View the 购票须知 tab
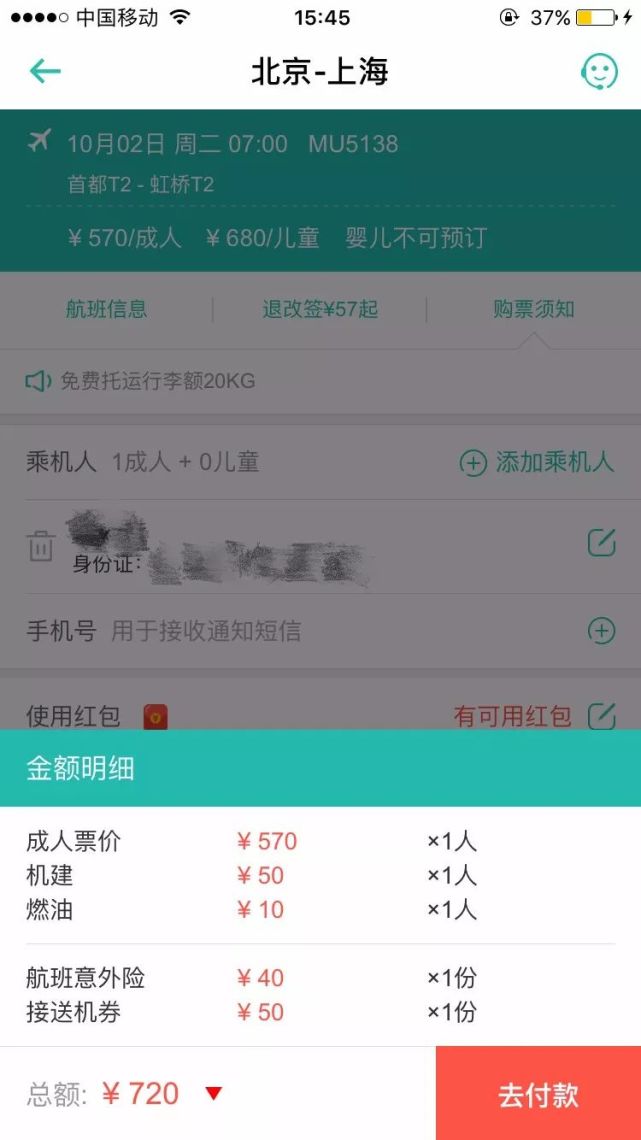The image size is (641, 1140). [x=533, y=309]
